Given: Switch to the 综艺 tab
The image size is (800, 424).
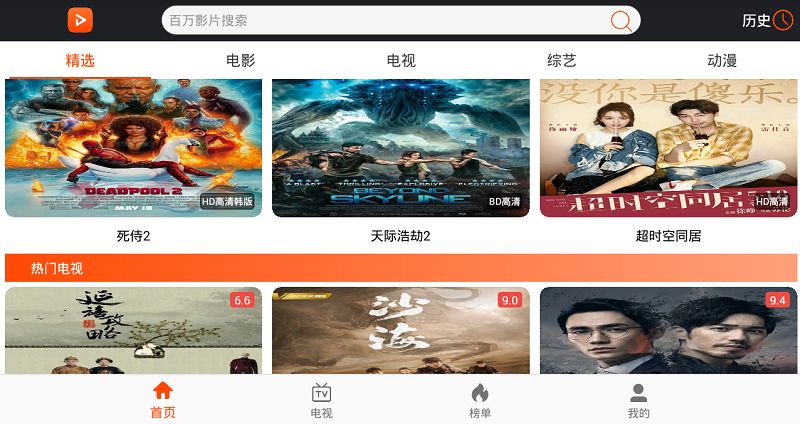Looking at the screenshot, I should click(x=562, y=61).
